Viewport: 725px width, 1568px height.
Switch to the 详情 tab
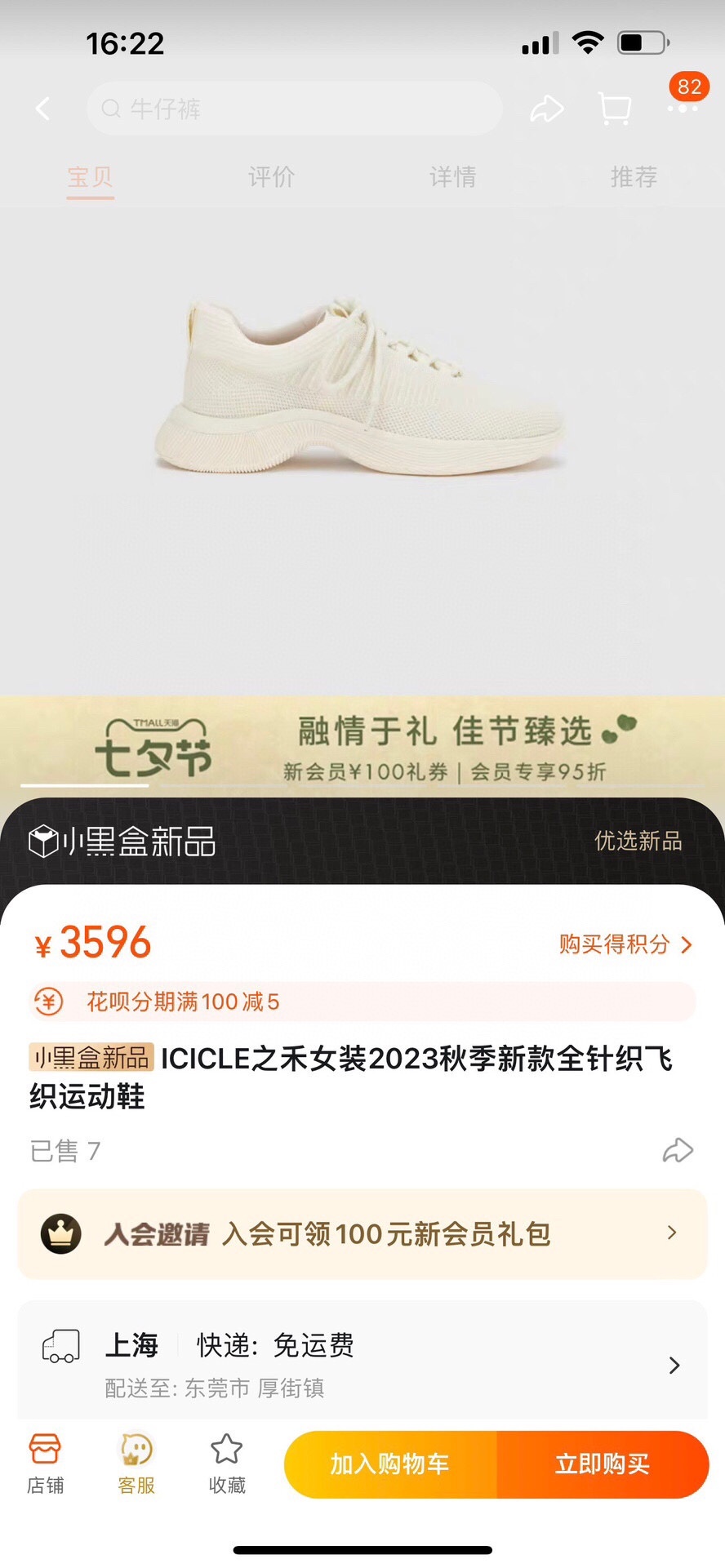click(452, 176)
